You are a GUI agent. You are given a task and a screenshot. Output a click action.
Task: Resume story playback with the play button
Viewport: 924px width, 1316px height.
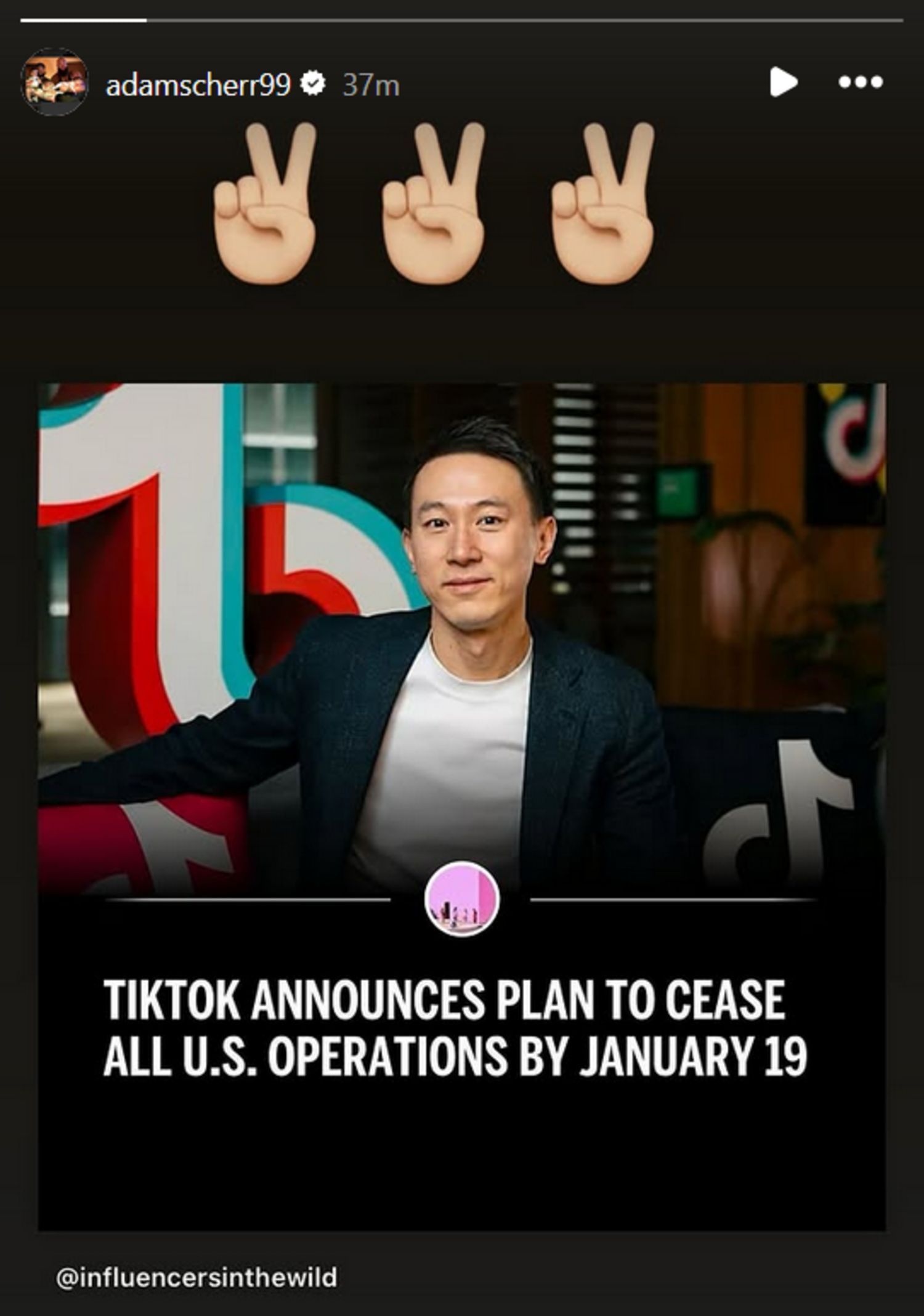783,82
